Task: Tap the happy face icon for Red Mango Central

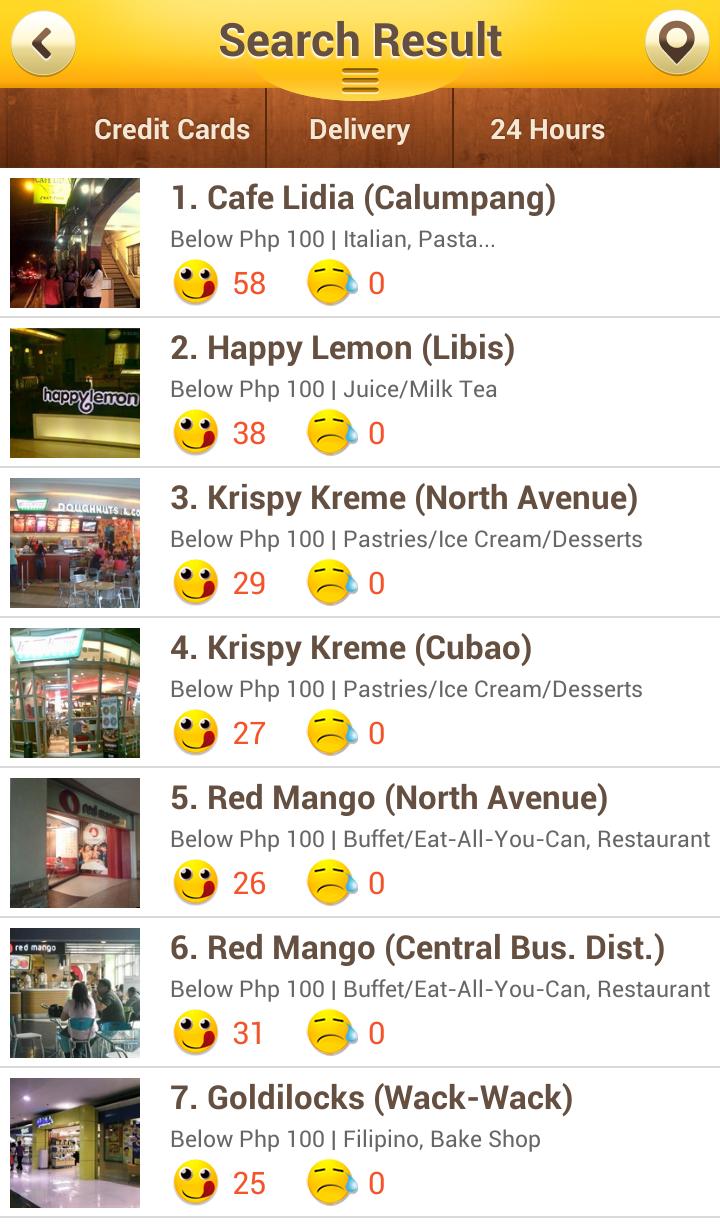Action: (196, 1032)
